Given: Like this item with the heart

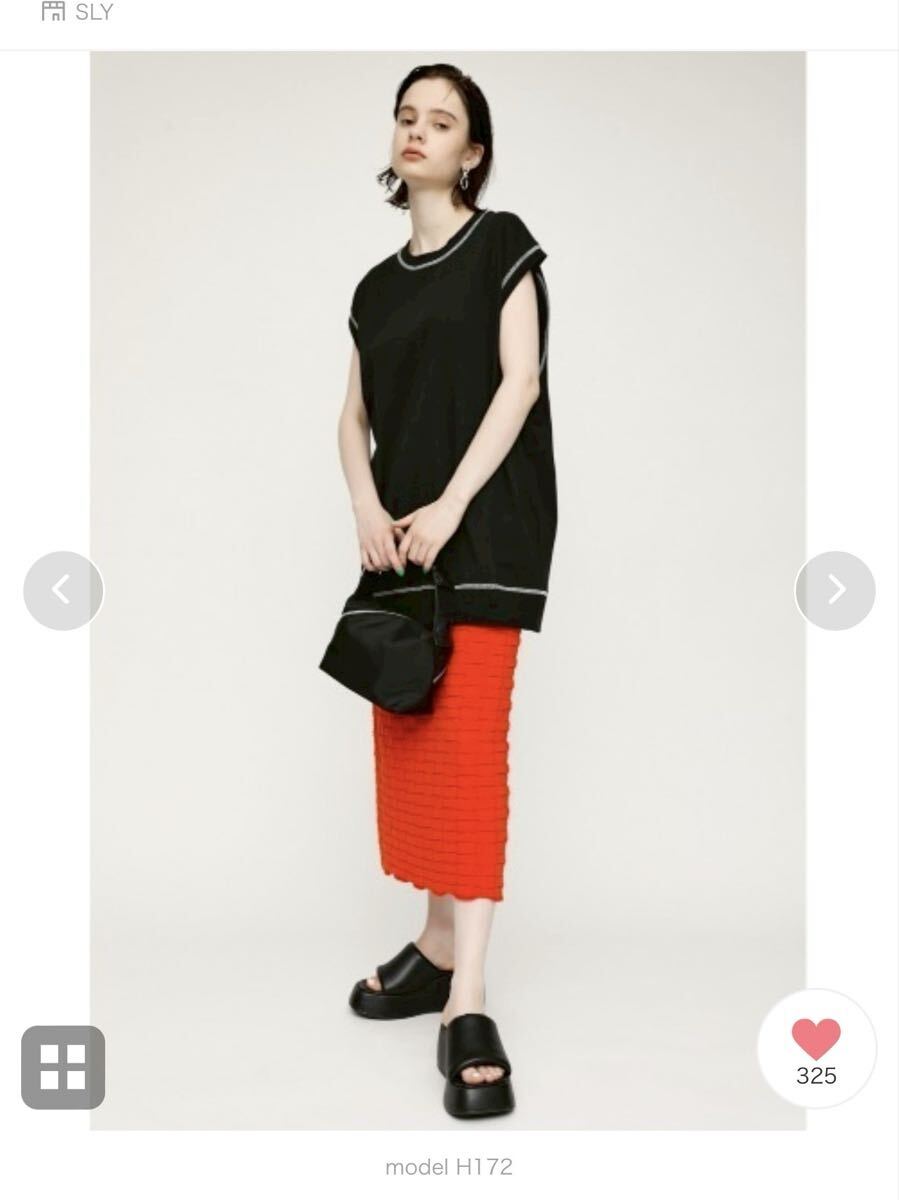Looking at the screenshot, I should coord(816,1041).
